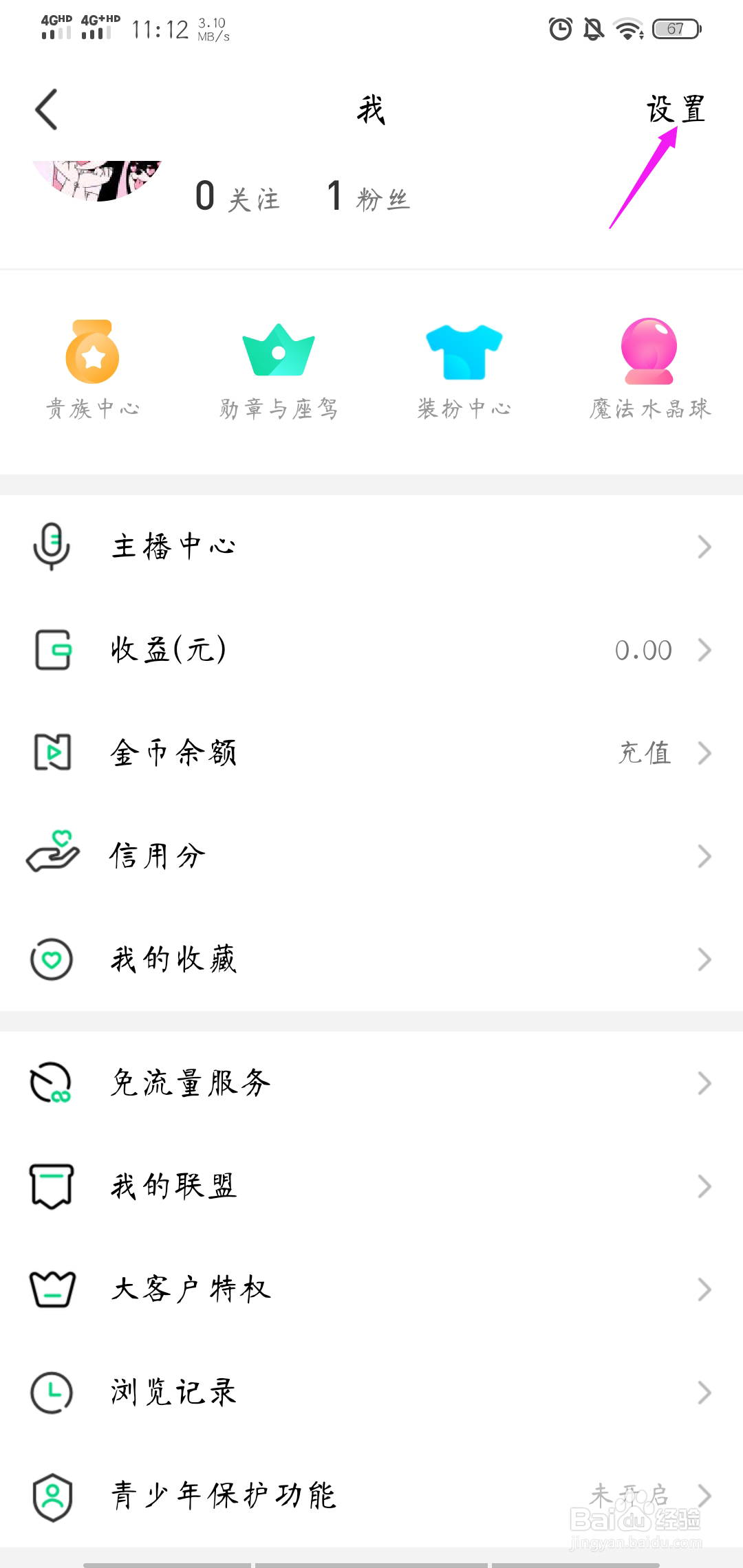View the 1 粉丝 fans list

[369, 198]
